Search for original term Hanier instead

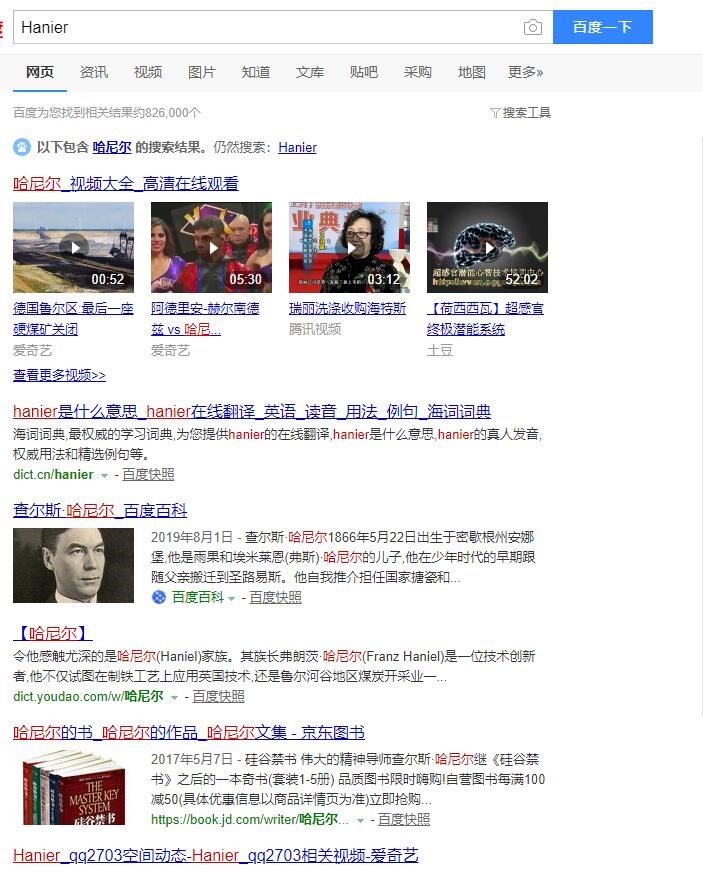pos(297,147)
